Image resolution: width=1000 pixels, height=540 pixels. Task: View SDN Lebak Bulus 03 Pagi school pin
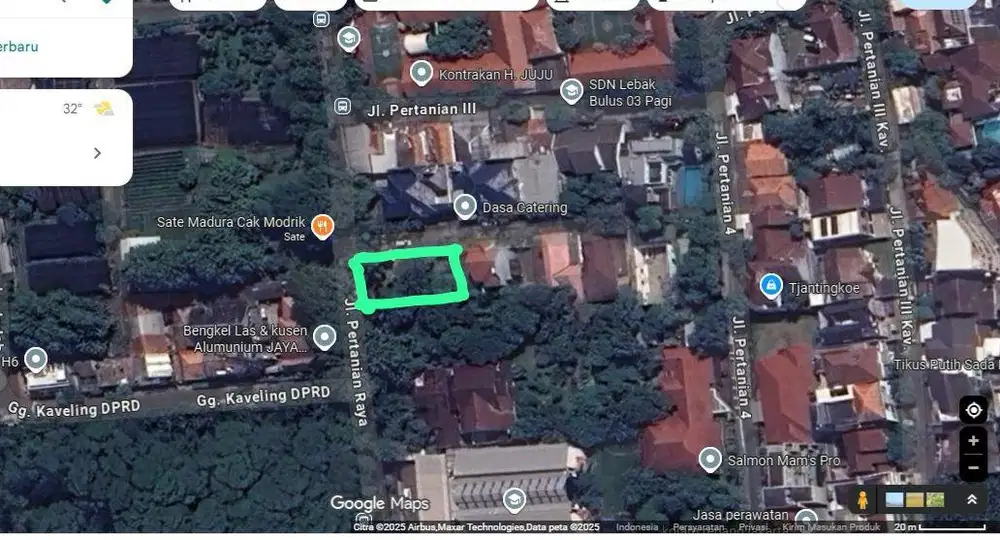[x=571, y=92]
